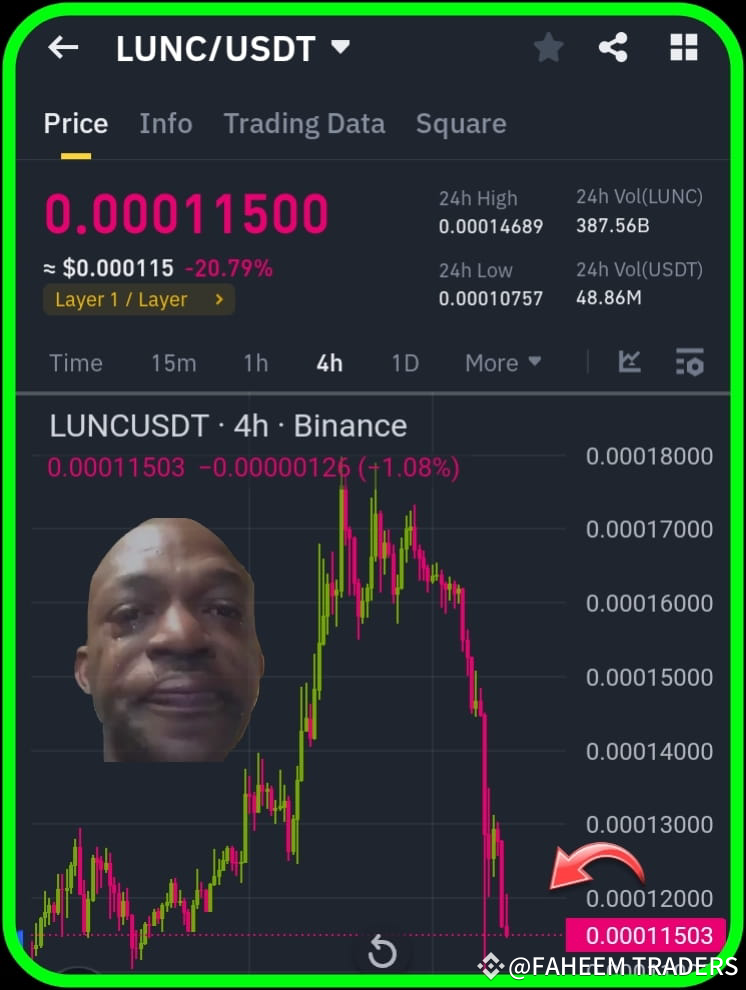The width and height of the screenshot is (746, 990).
Task: Open the share options
Action: point(614,46)
